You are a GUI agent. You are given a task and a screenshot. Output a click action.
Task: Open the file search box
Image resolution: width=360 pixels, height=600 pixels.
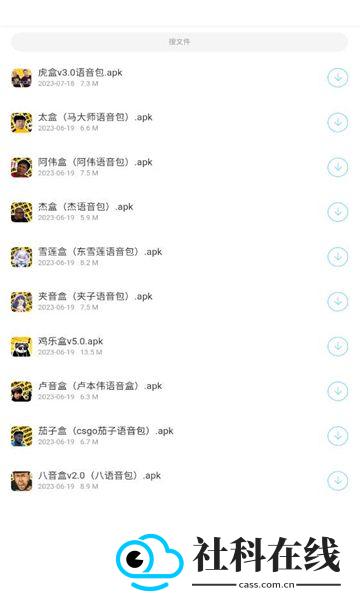click(x=179, y=42)
